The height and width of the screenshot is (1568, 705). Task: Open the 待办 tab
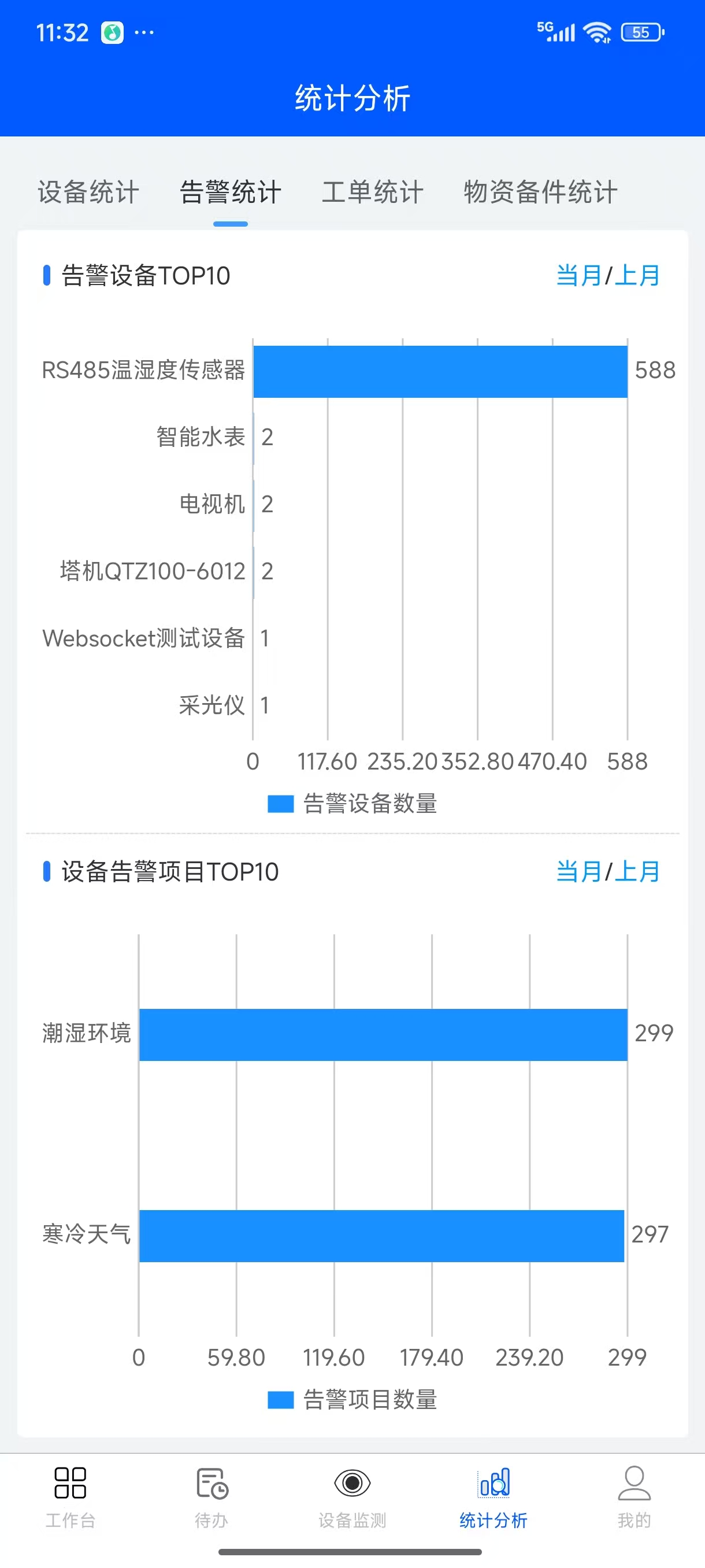[x=211, y=1497]
